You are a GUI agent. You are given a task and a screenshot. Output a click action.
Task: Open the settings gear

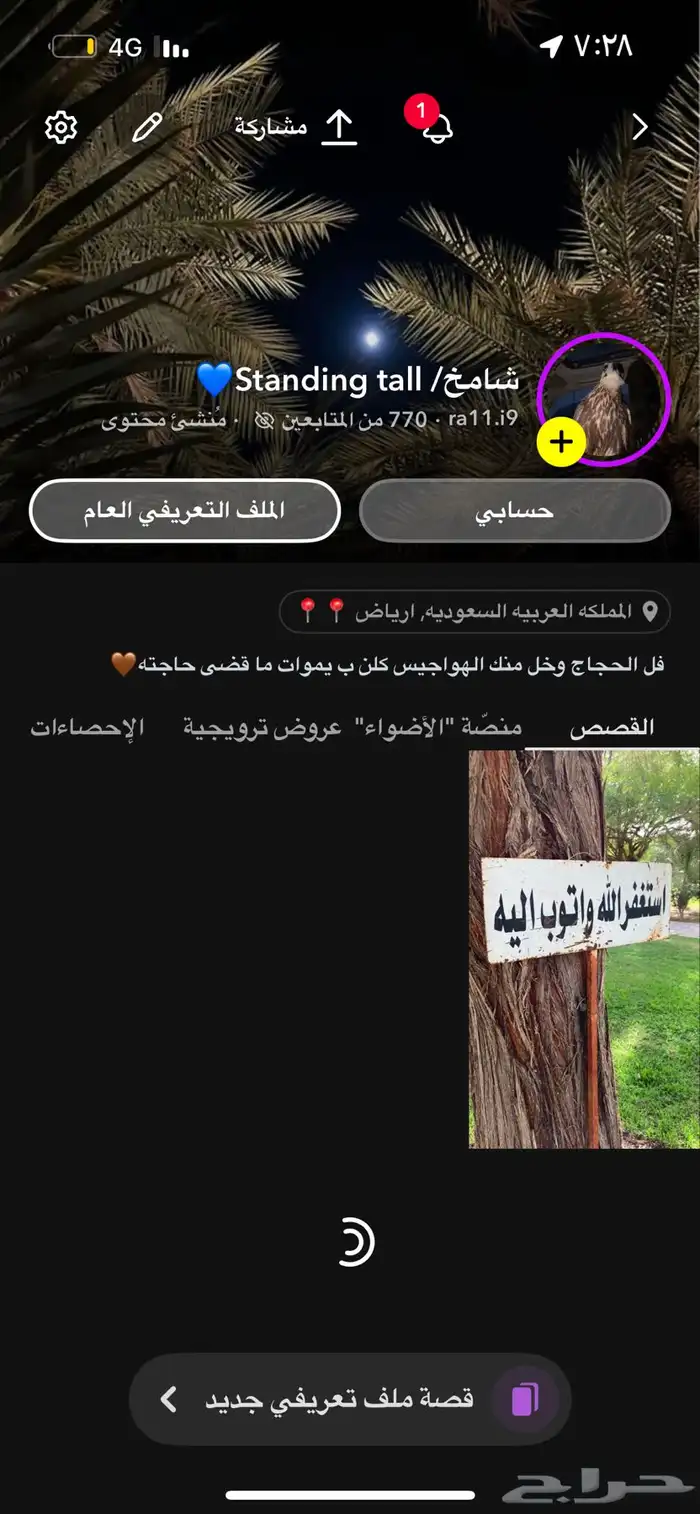(61, 128)
